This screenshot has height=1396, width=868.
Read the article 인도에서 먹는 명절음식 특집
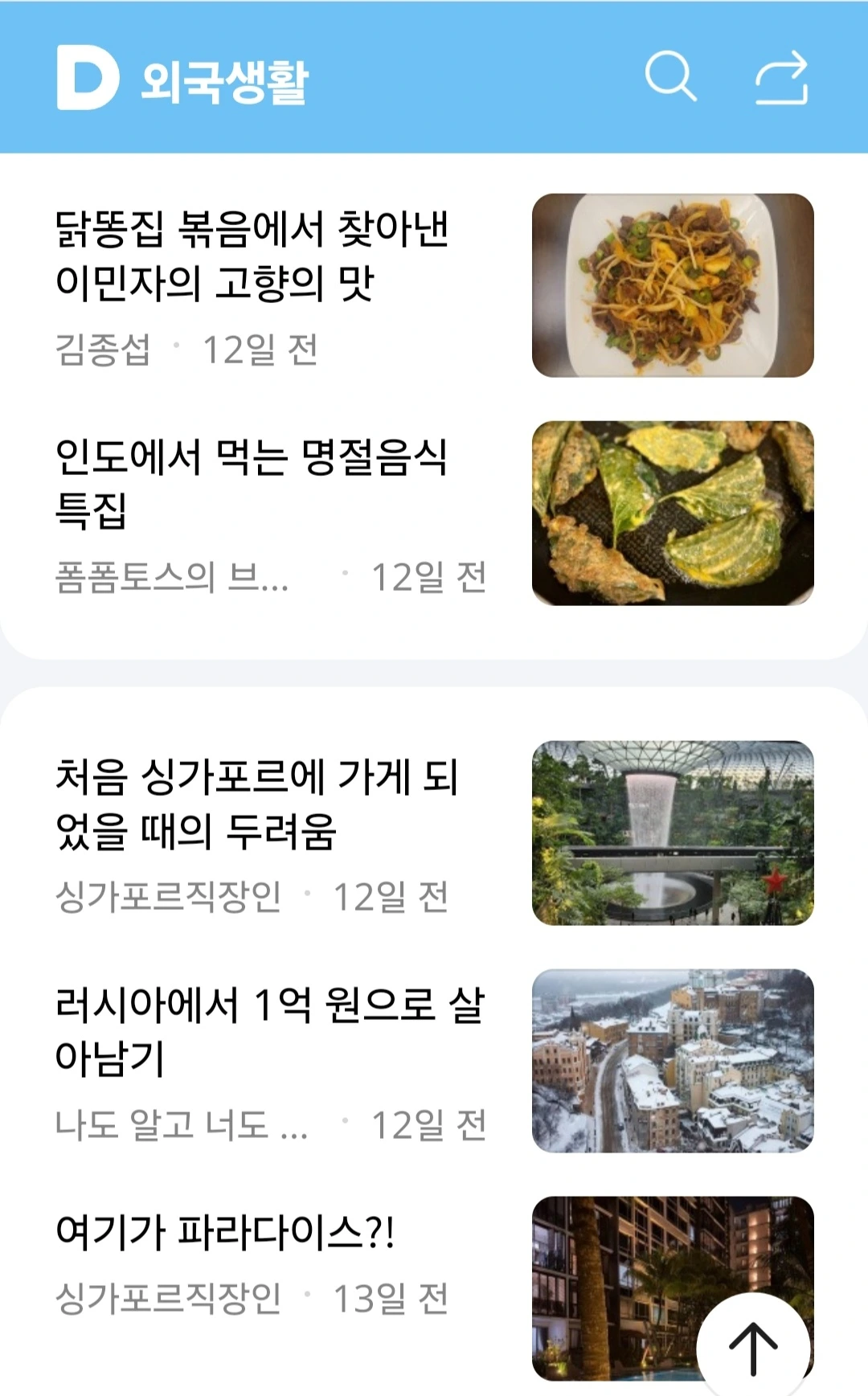tap(252, 482)
